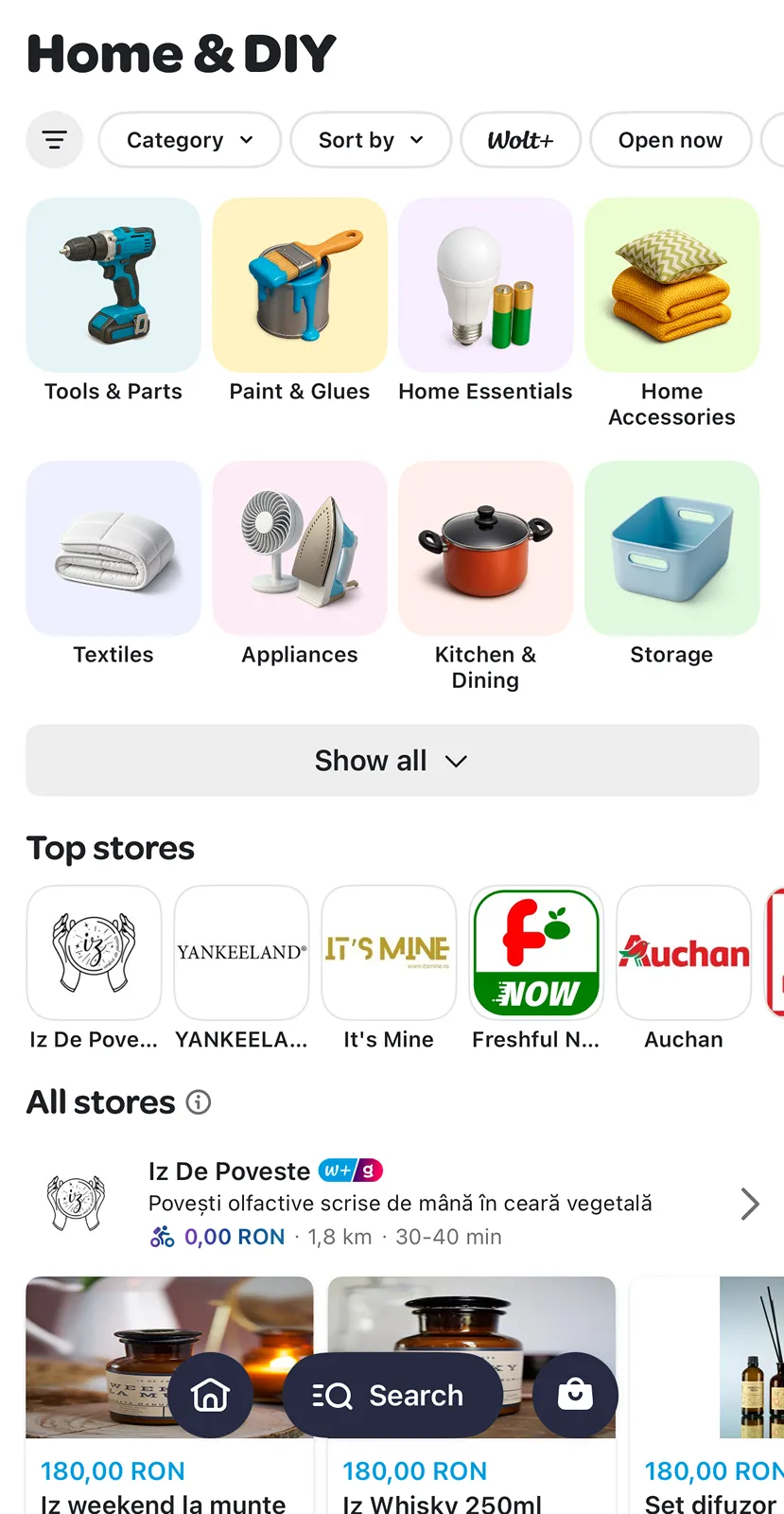Expand Show all categories
This screenshot has height=1514, width=784.
[392, 761]
